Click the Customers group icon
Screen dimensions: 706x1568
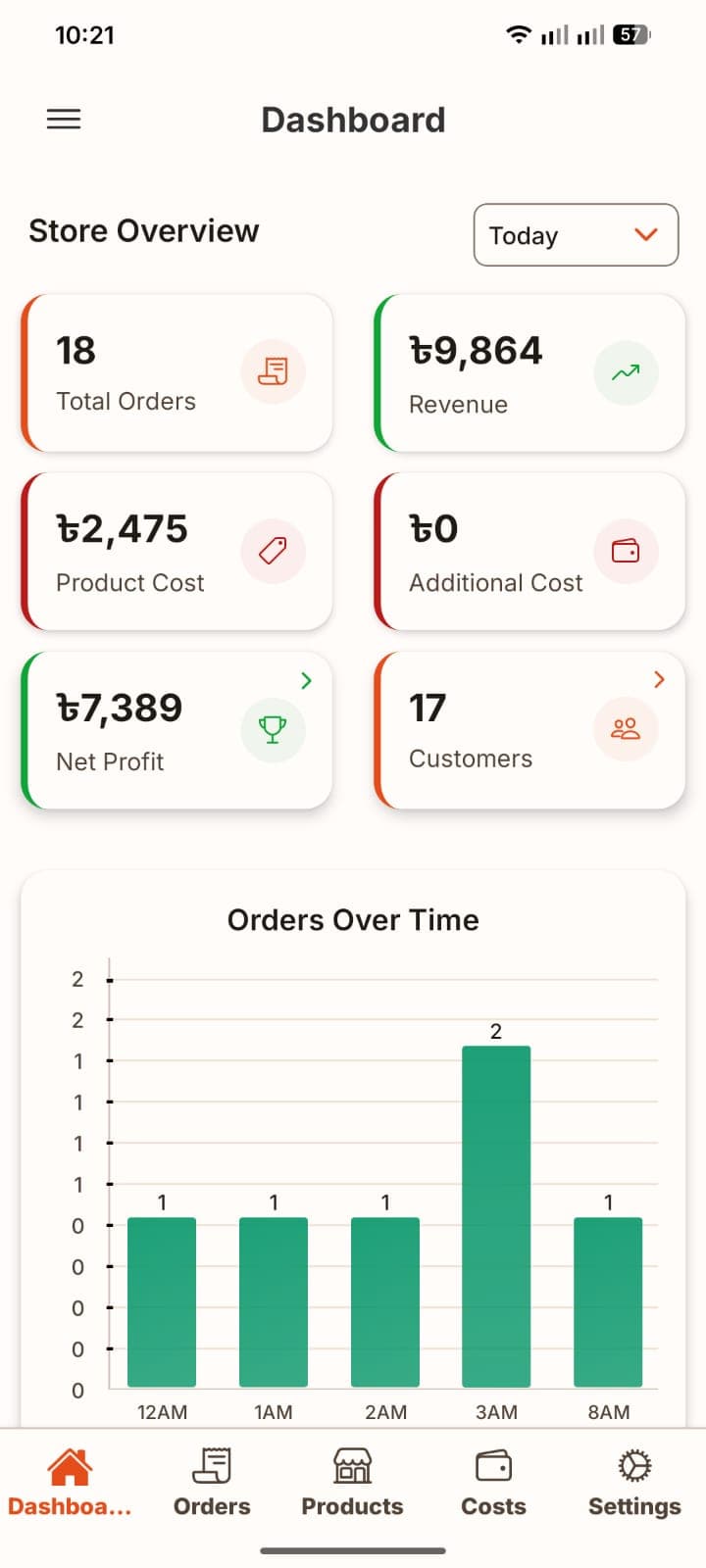coord(626,729)
